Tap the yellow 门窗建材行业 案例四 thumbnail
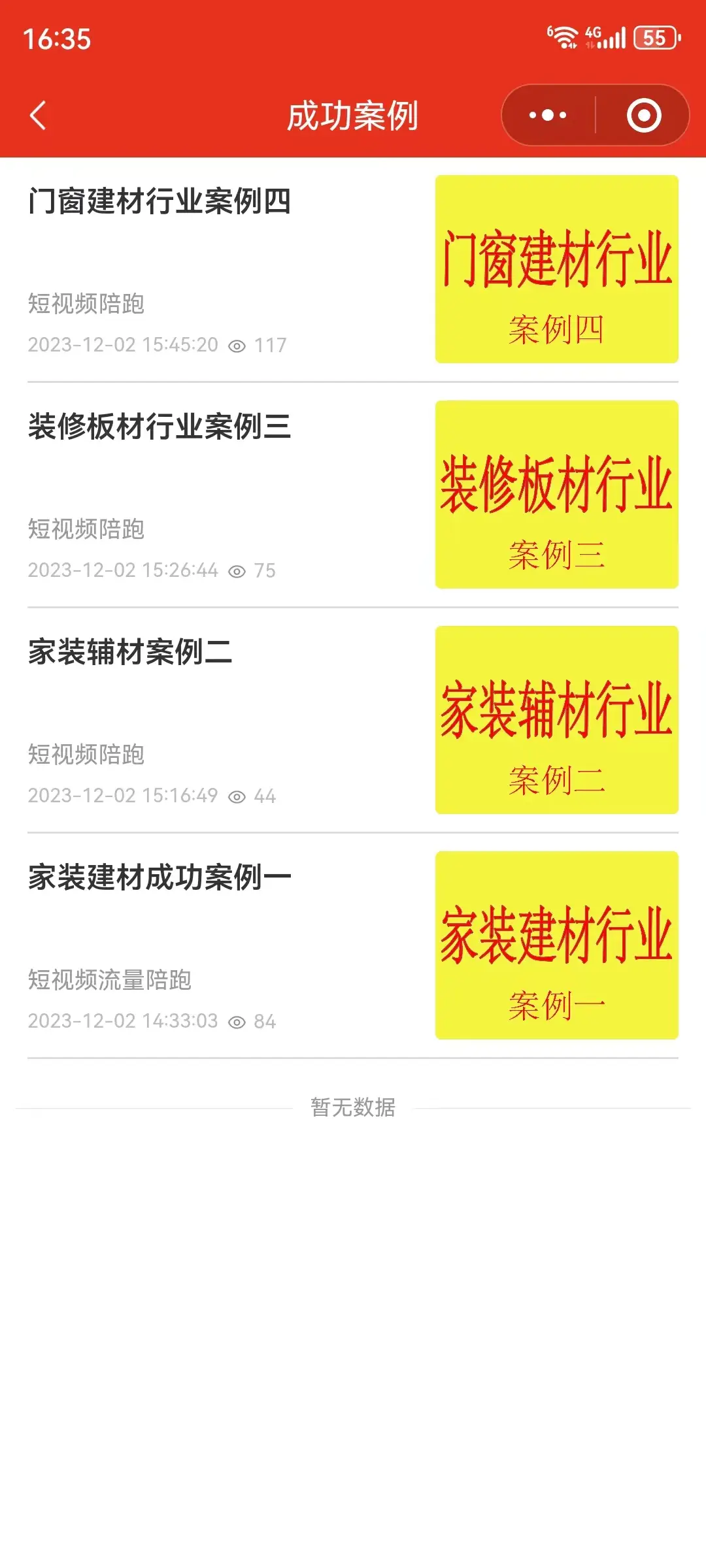 coord(557,269)
